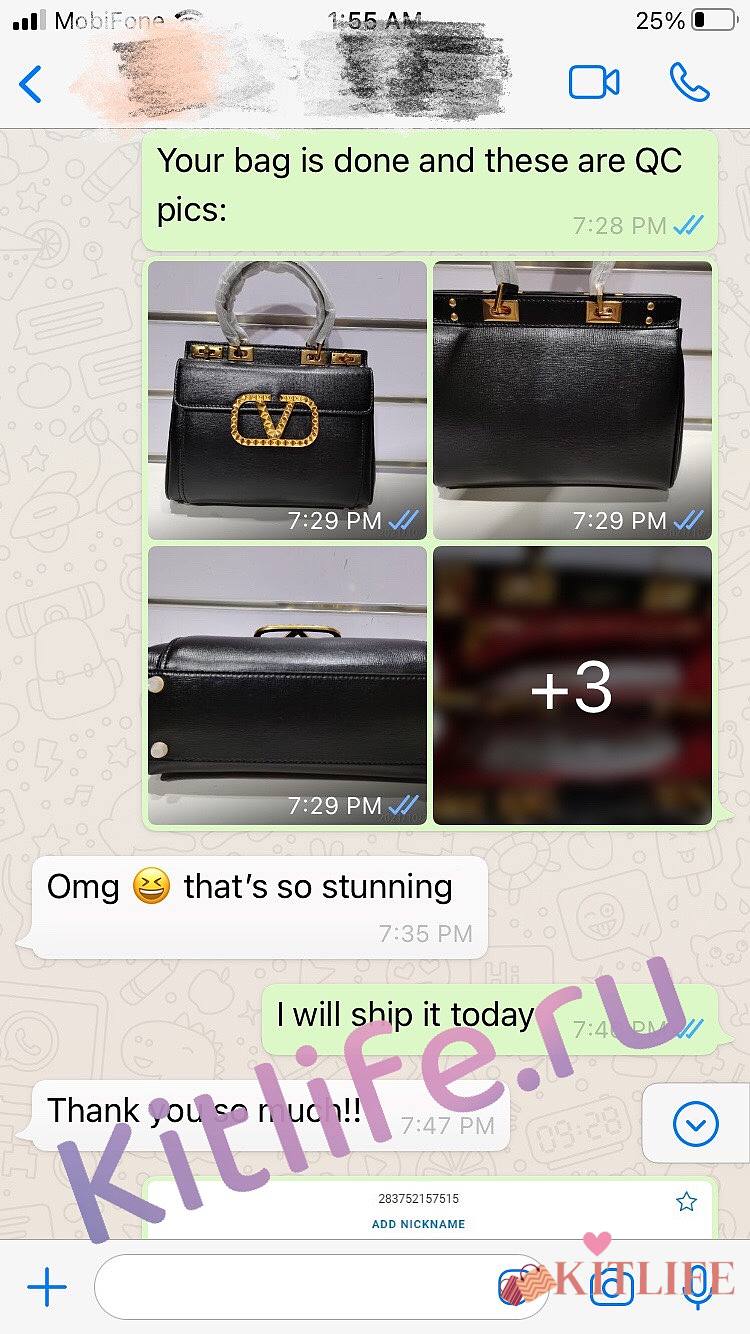This screenshot has height=1334, width=750.
Task: Go back to the chats list
Action: click(31, 84)
